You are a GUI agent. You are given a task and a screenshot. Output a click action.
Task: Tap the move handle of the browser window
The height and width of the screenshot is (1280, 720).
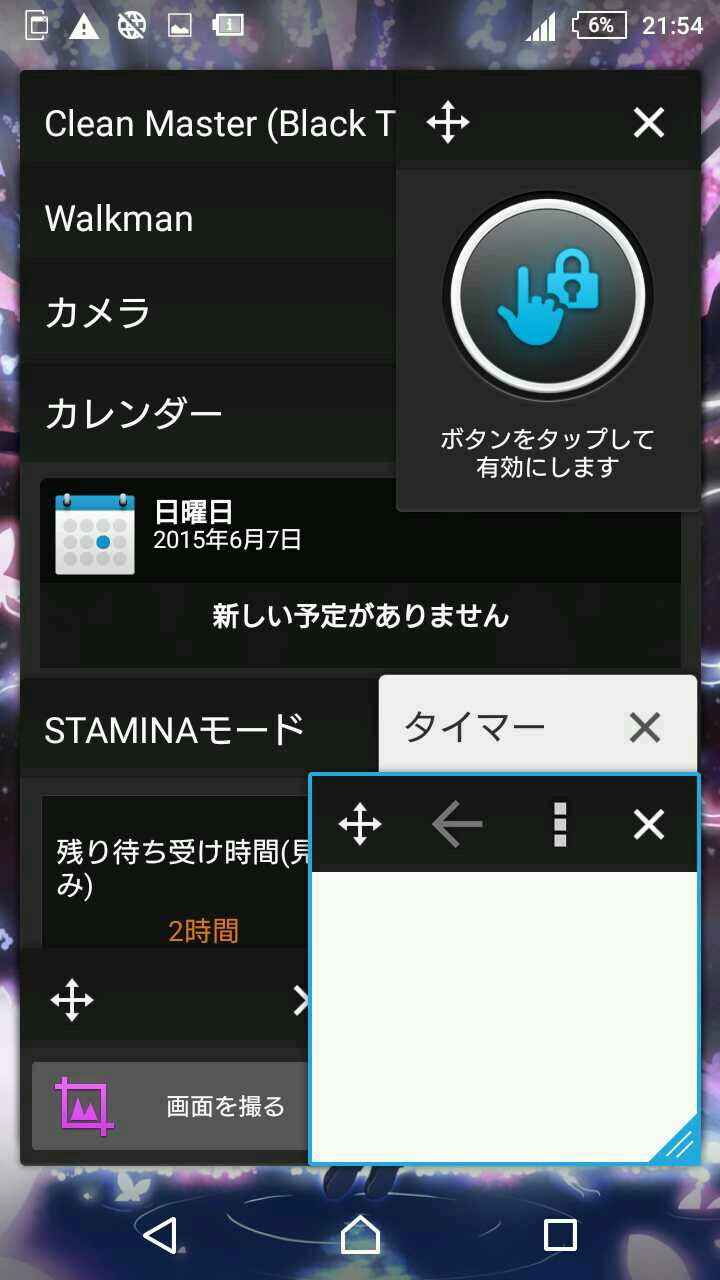click(360, 825)
